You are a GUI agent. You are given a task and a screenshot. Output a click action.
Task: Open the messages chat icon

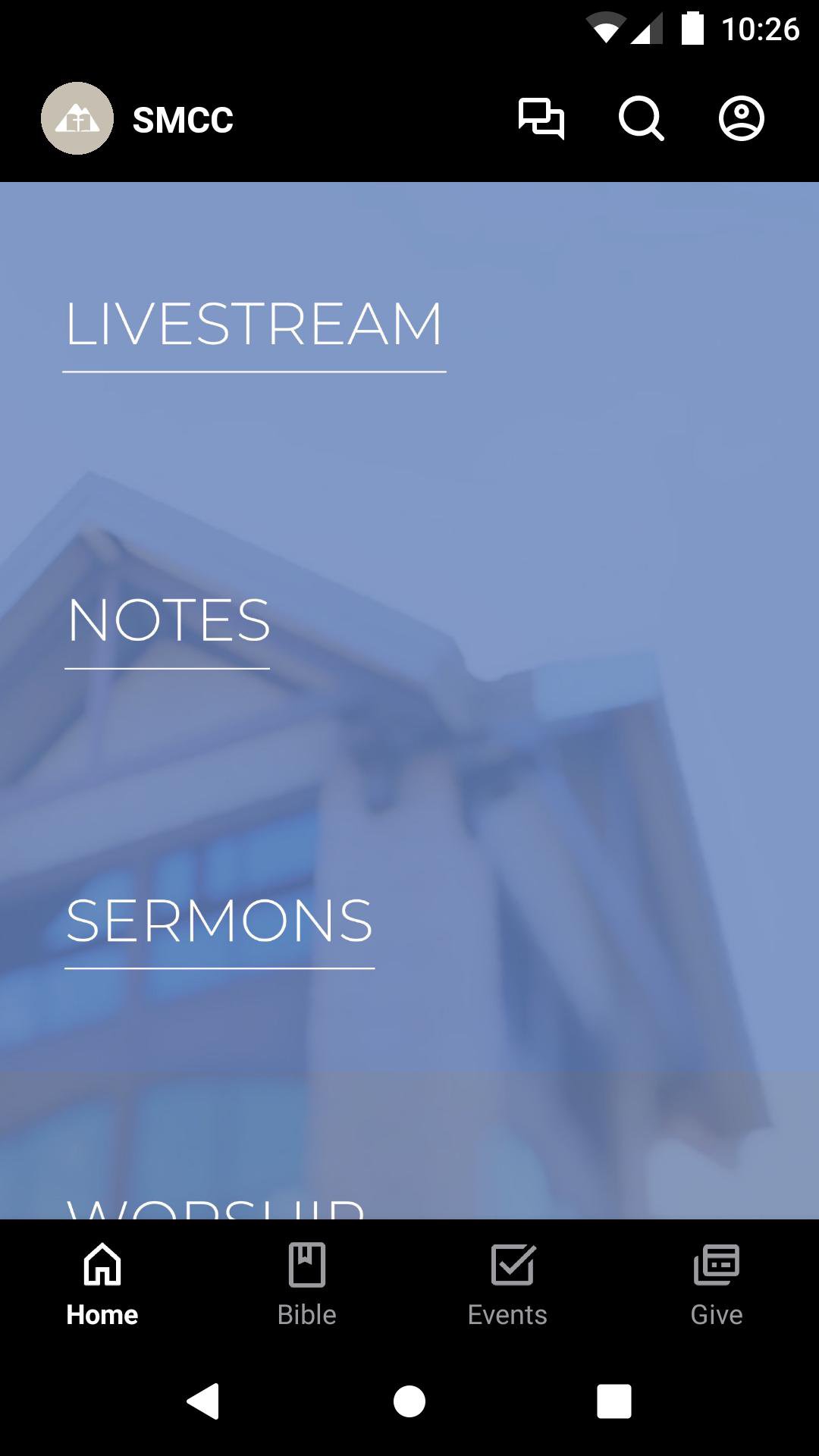coord(541,119)
